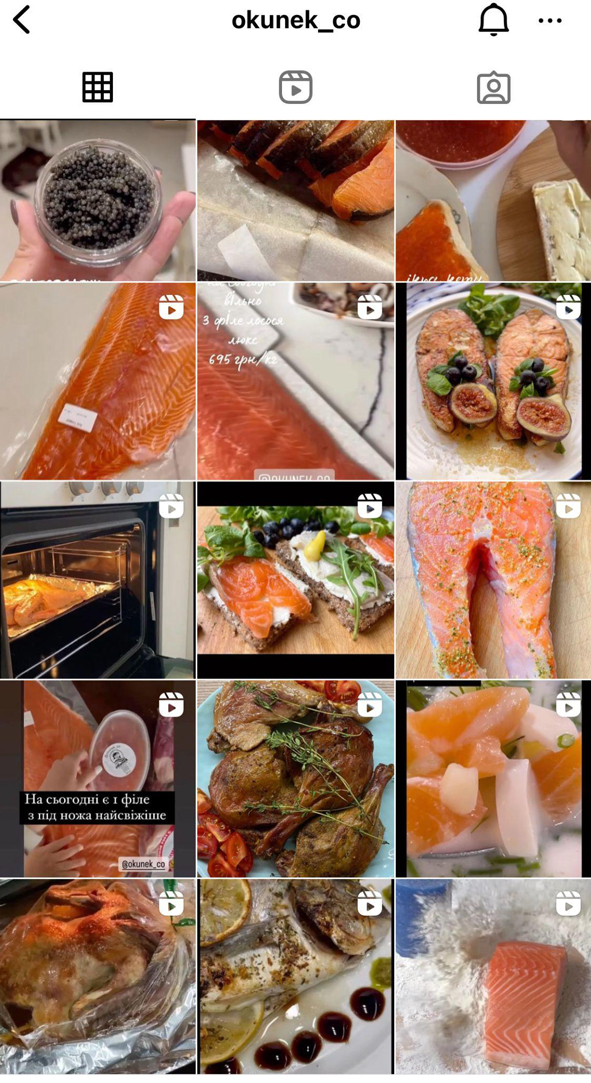
Task: Open the notifications bell for okunek_co
Action: tap(493, 20)
